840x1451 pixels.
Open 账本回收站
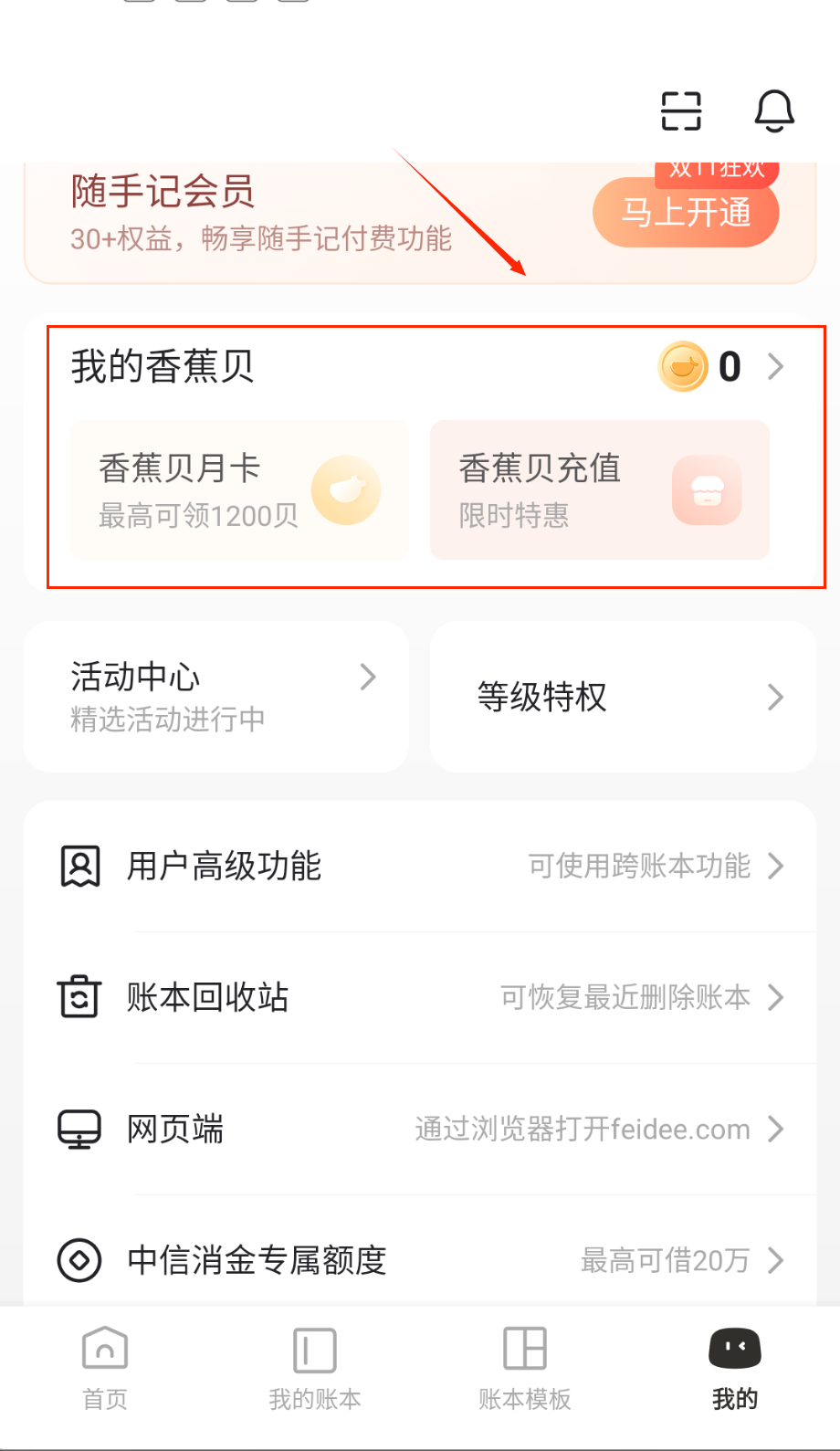click(420, 997)
